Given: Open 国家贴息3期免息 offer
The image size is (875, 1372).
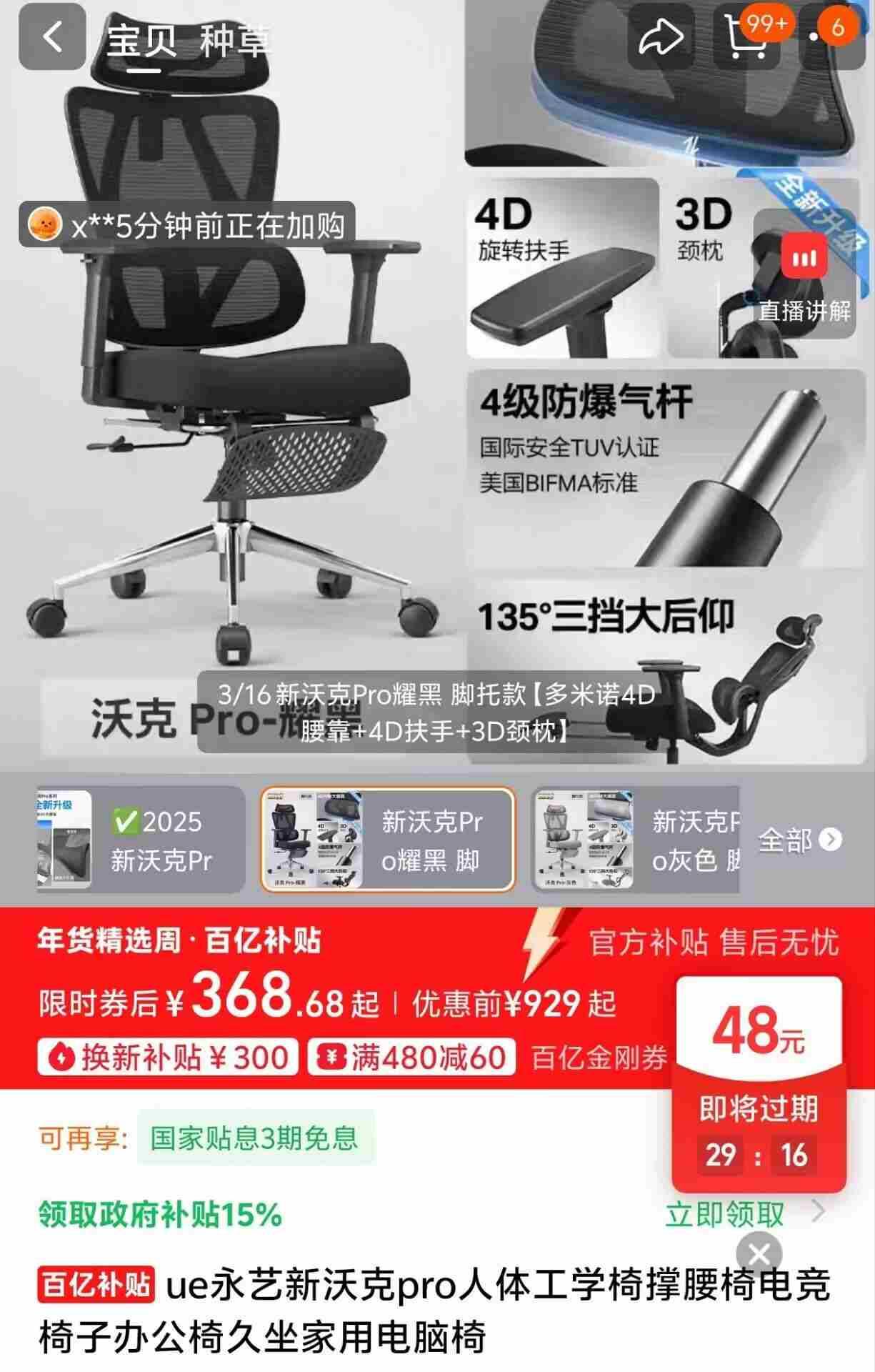Looking at the screenshot, I should click(x=254, y=1138).
